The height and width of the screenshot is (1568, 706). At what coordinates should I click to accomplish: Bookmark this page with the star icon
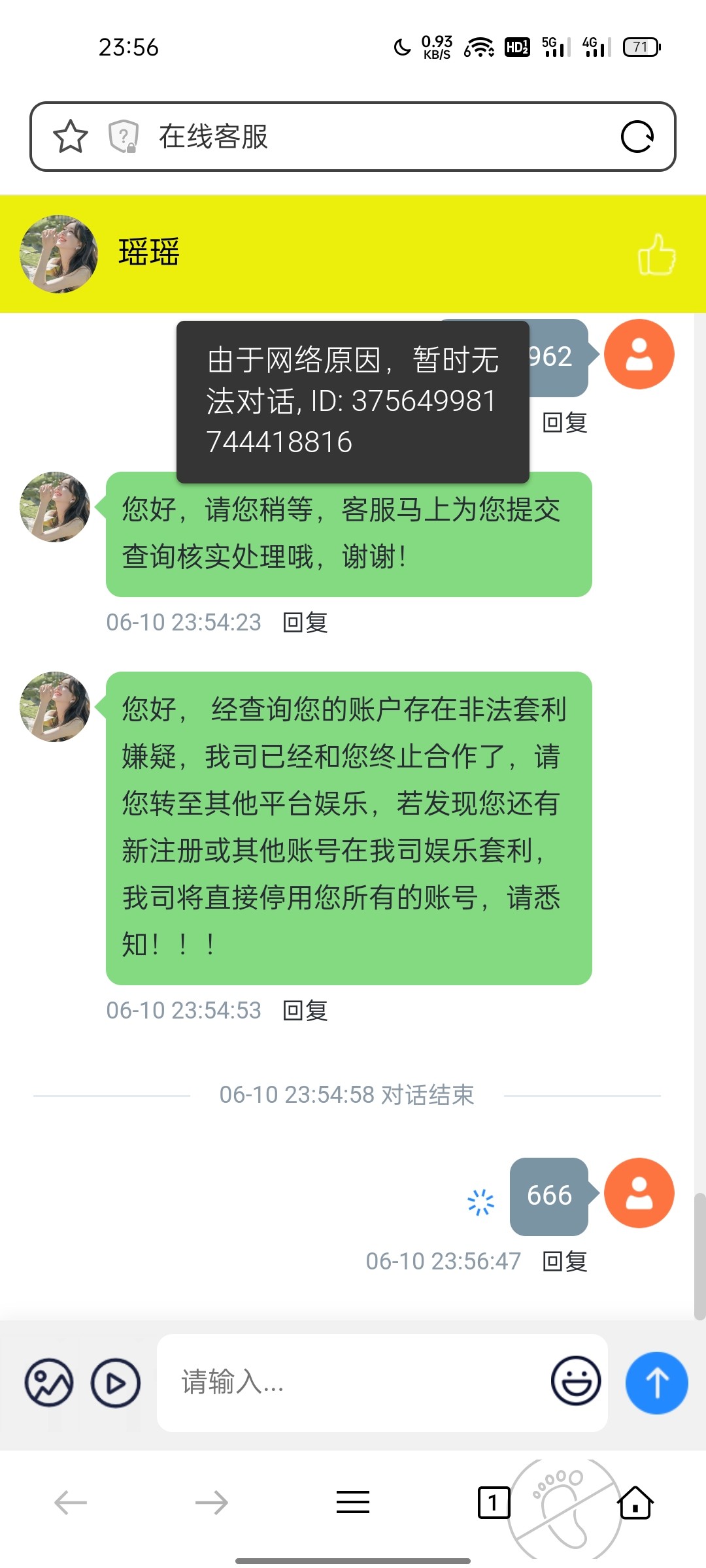(x=70, y=137)
